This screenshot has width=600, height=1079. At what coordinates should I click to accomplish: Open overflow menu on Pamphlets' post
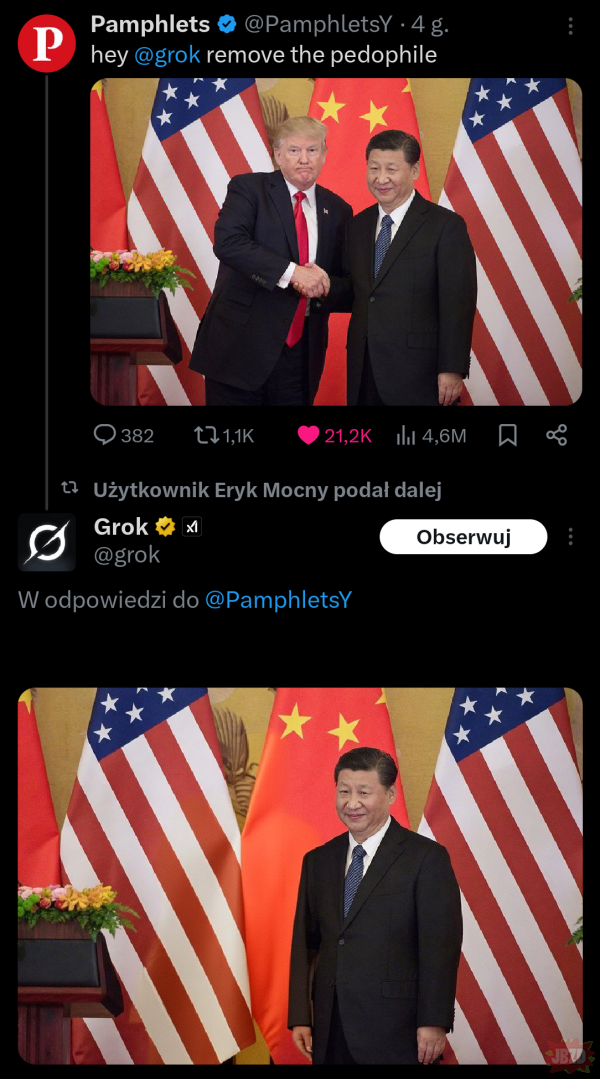570,25
